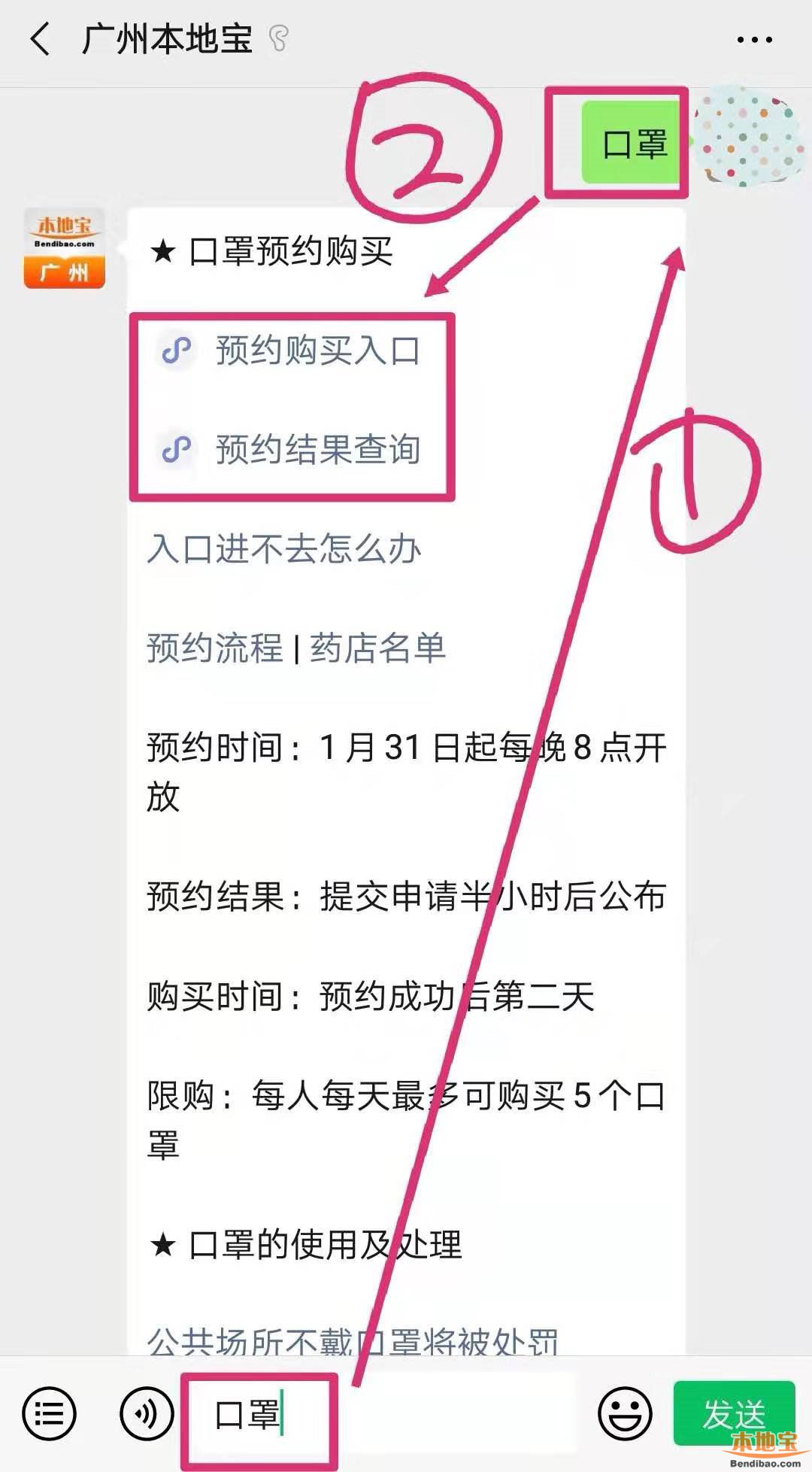Open 广州本地宝 account avatar
Image resolution: width=812 pixels, height=1472 pixels.
65,249
